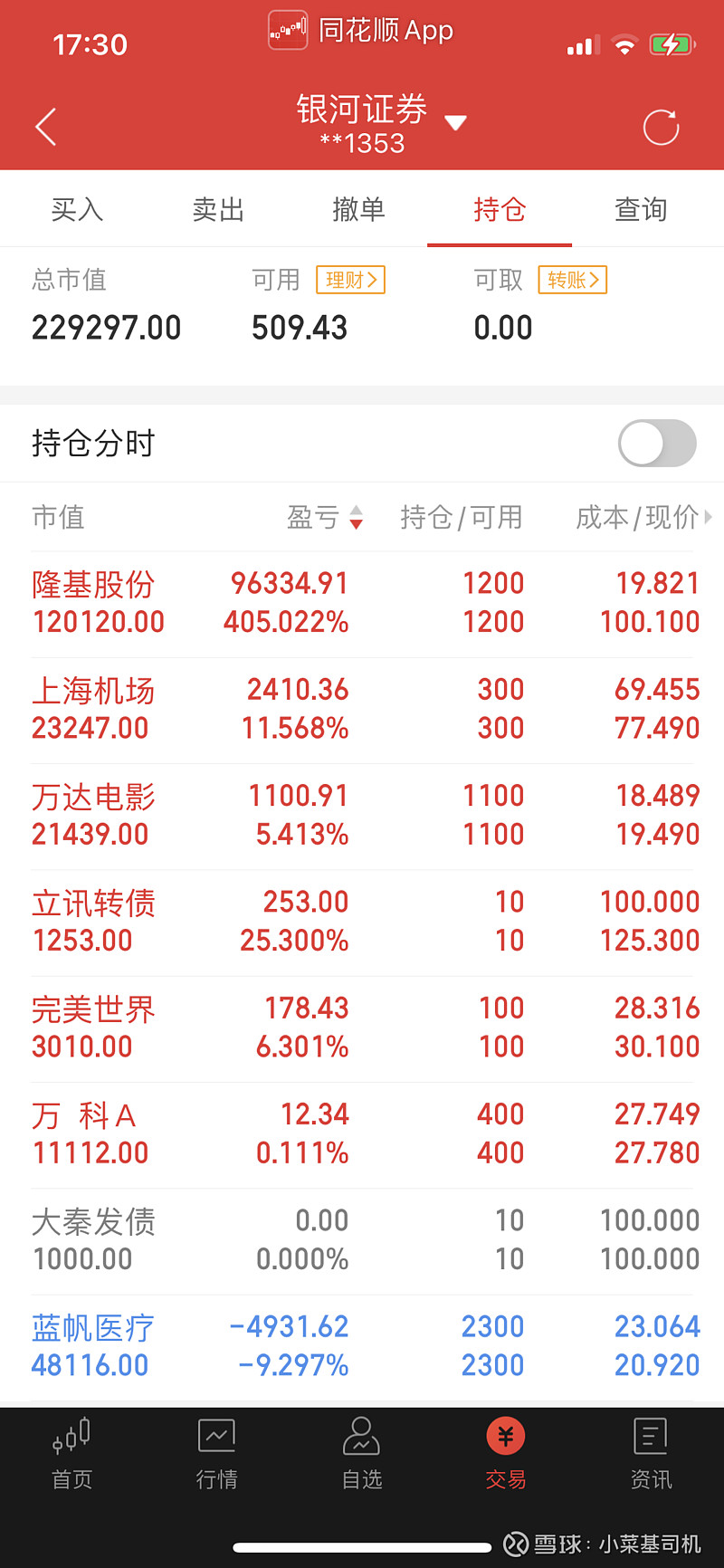Switch to the 查询 tab
This screenshot has height=1568, width=724.
pyautogui.click(x=641, y=208)
